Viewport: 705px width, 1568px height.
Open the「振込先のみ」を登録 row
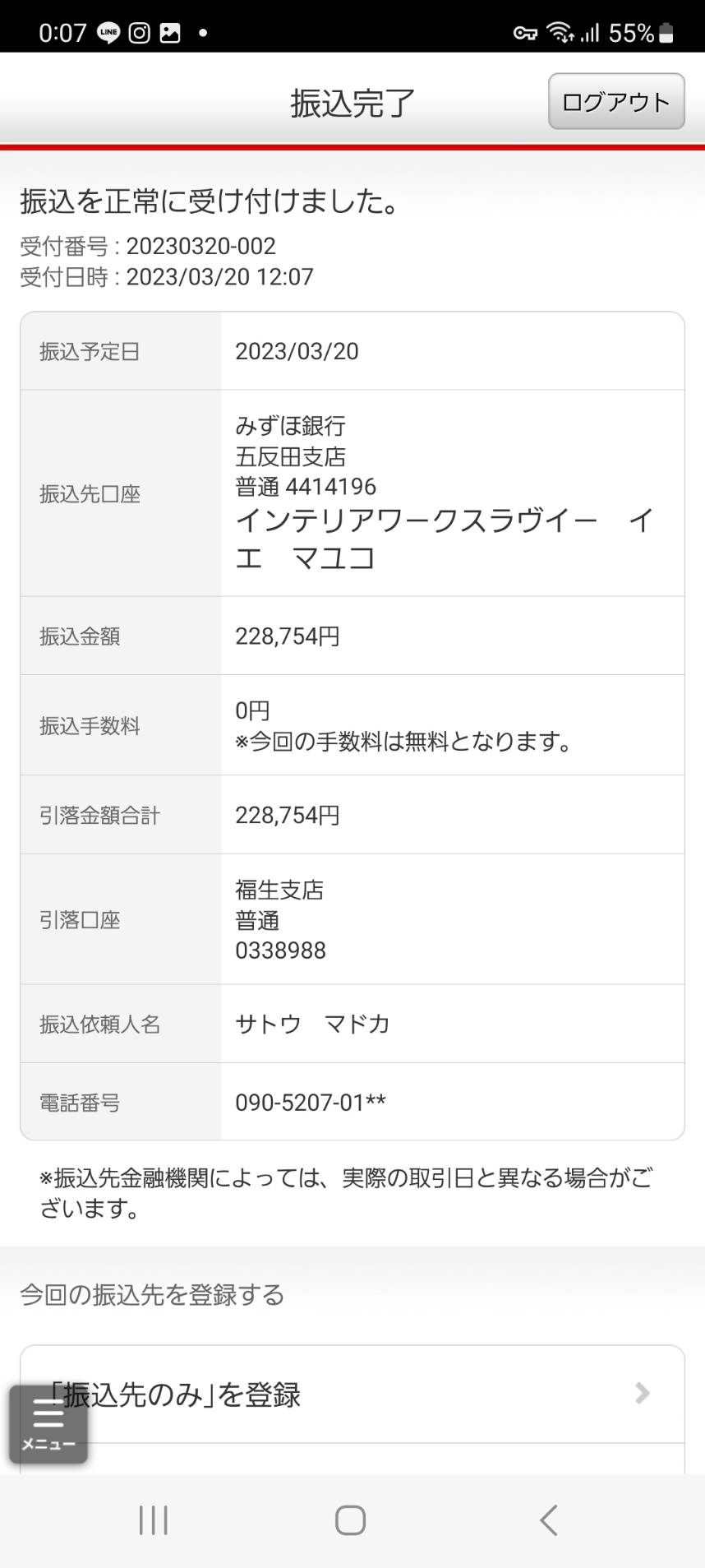[352, 1394]
